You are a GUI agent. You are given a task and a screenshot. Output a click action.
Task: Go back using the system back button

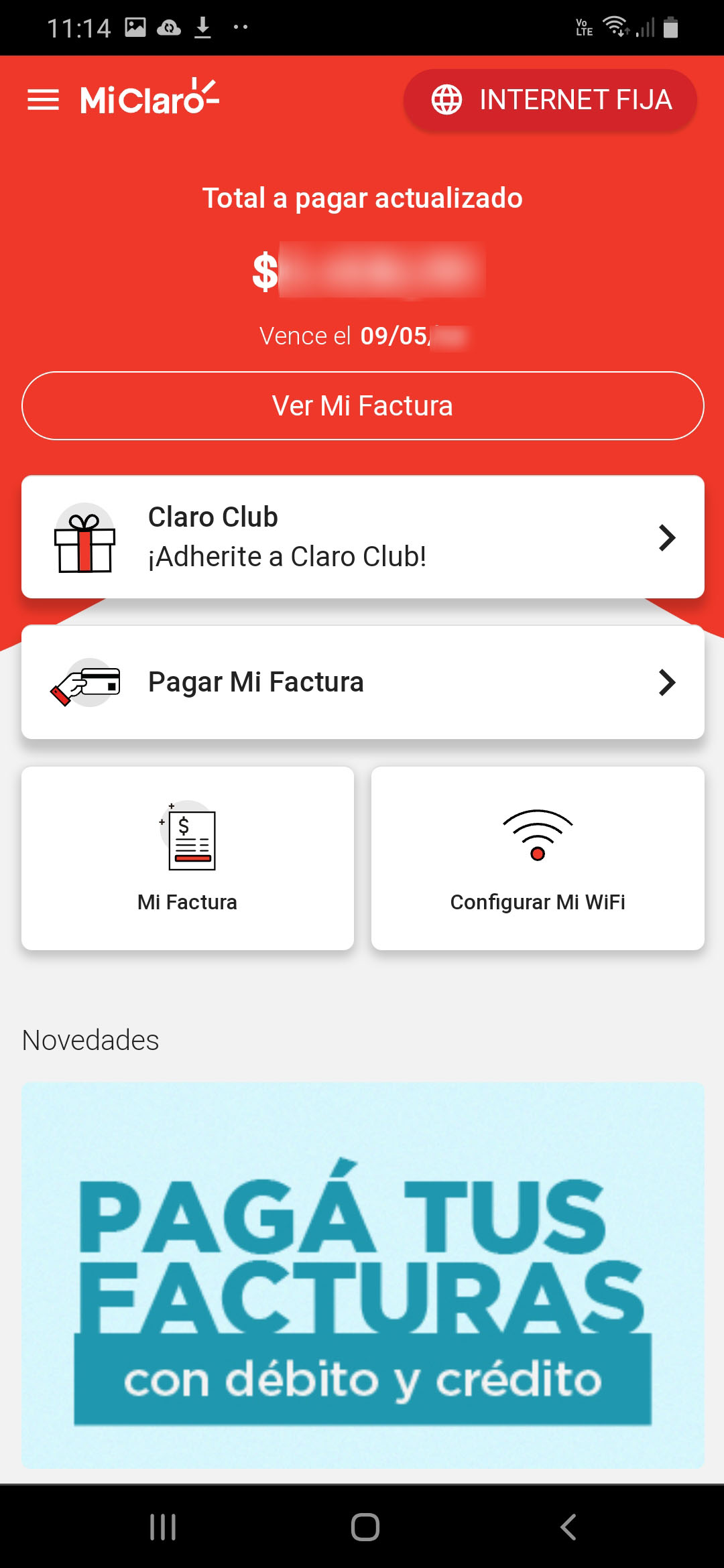coord(568,1527)
